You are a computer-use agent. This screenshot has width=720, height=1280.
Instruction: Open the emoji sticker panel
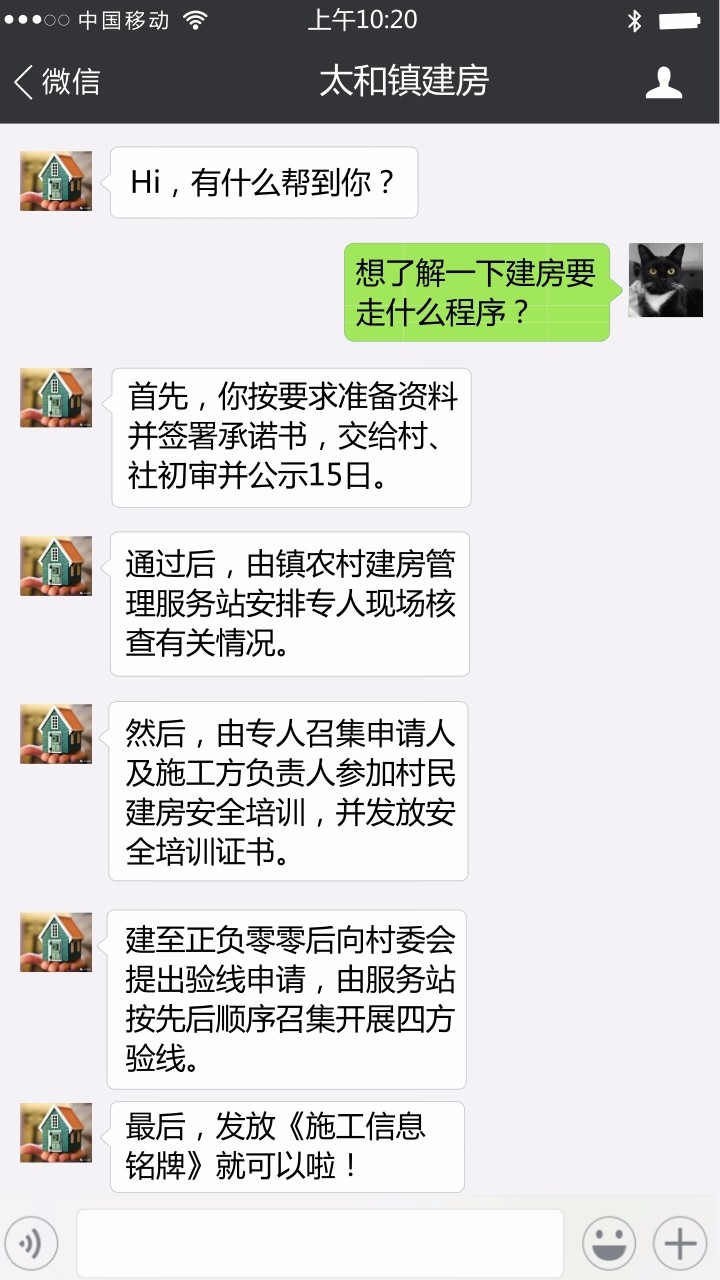609,1244
